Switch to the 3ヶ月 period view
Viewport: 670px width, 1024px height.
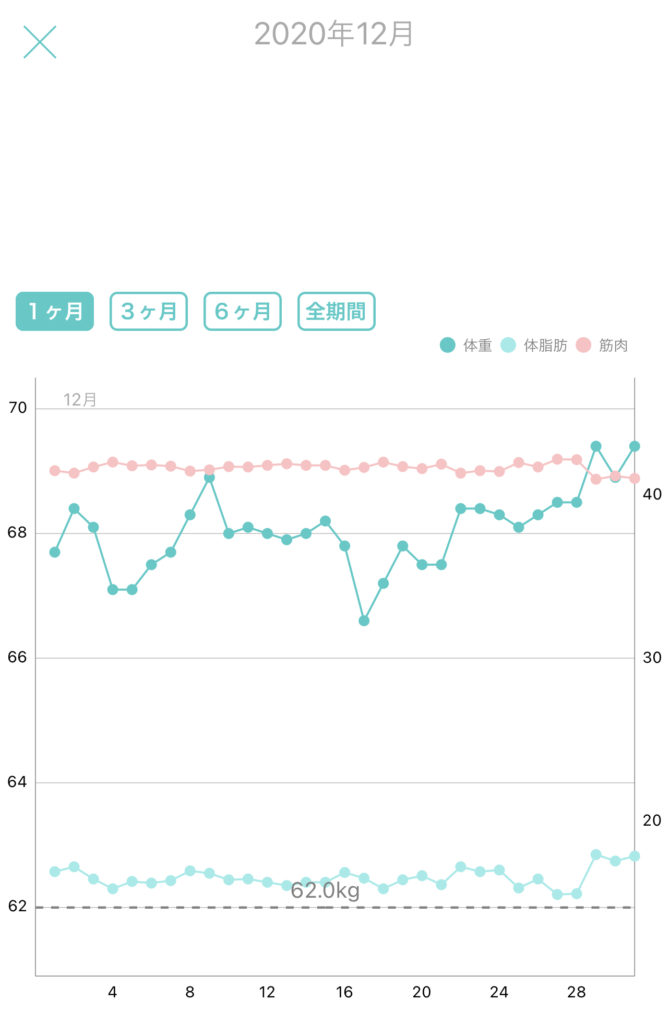tap(149, 311)
